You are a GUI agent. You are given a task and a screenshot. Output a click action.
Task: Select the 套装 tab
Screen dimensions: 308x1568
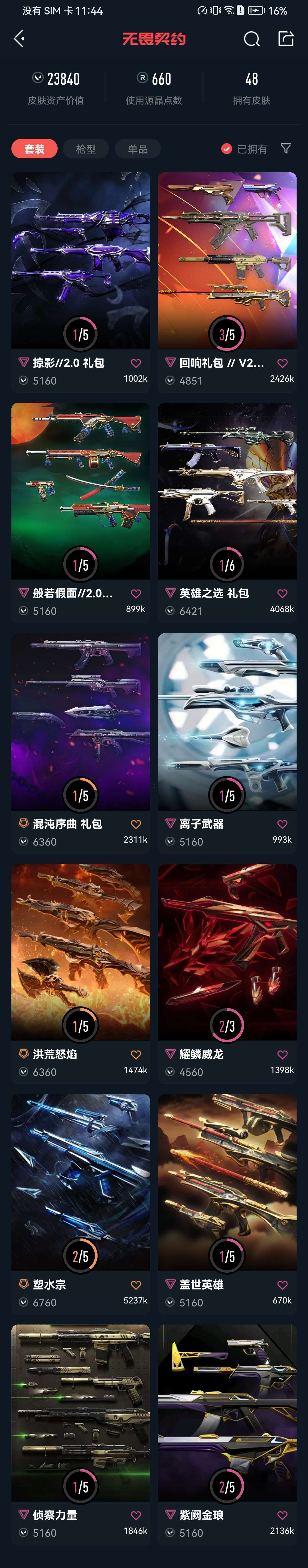tap(34, 149)
